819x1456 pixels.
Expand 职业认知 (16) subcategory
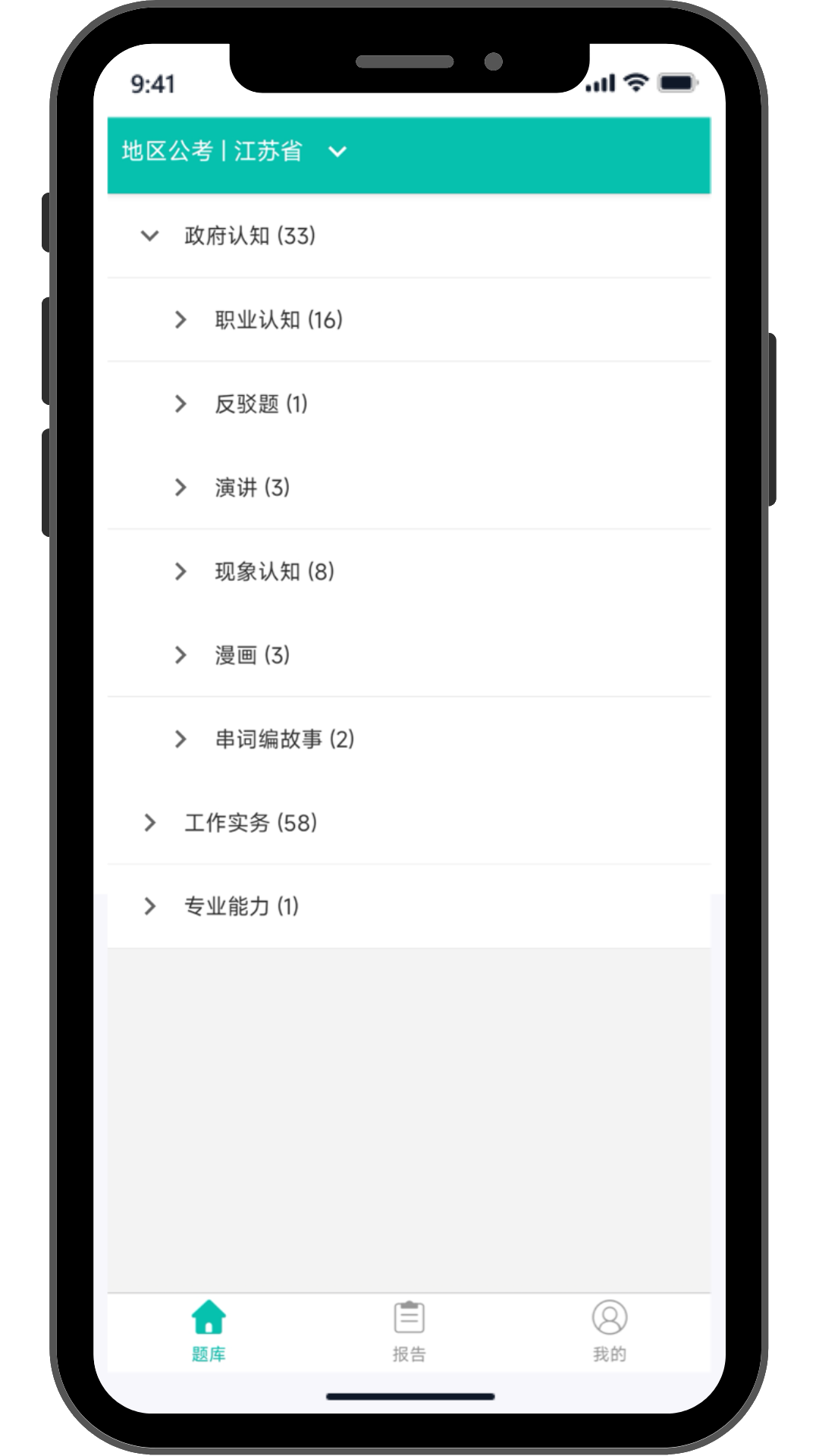[180, 320]
